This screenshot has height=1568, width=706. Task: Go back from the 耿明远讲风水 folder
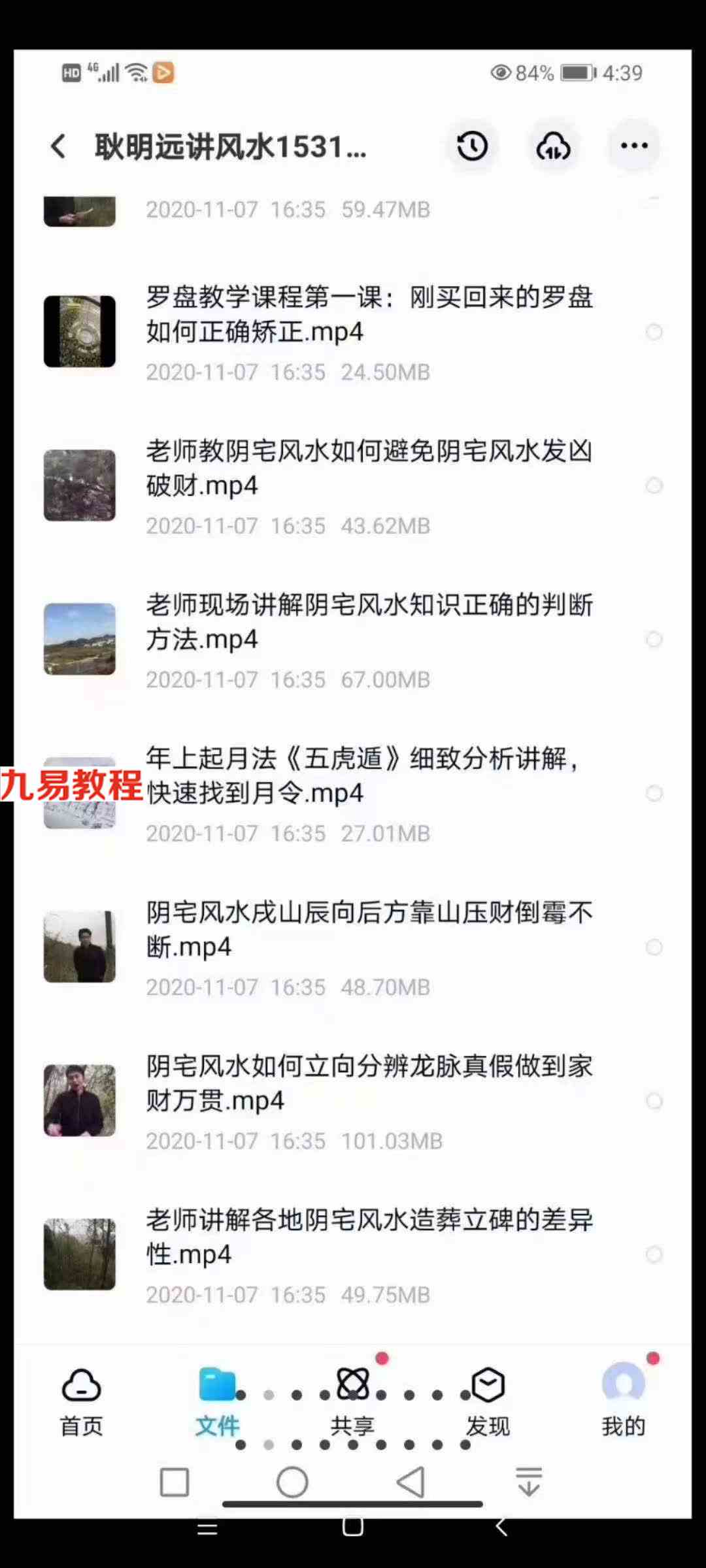[59, 146]
